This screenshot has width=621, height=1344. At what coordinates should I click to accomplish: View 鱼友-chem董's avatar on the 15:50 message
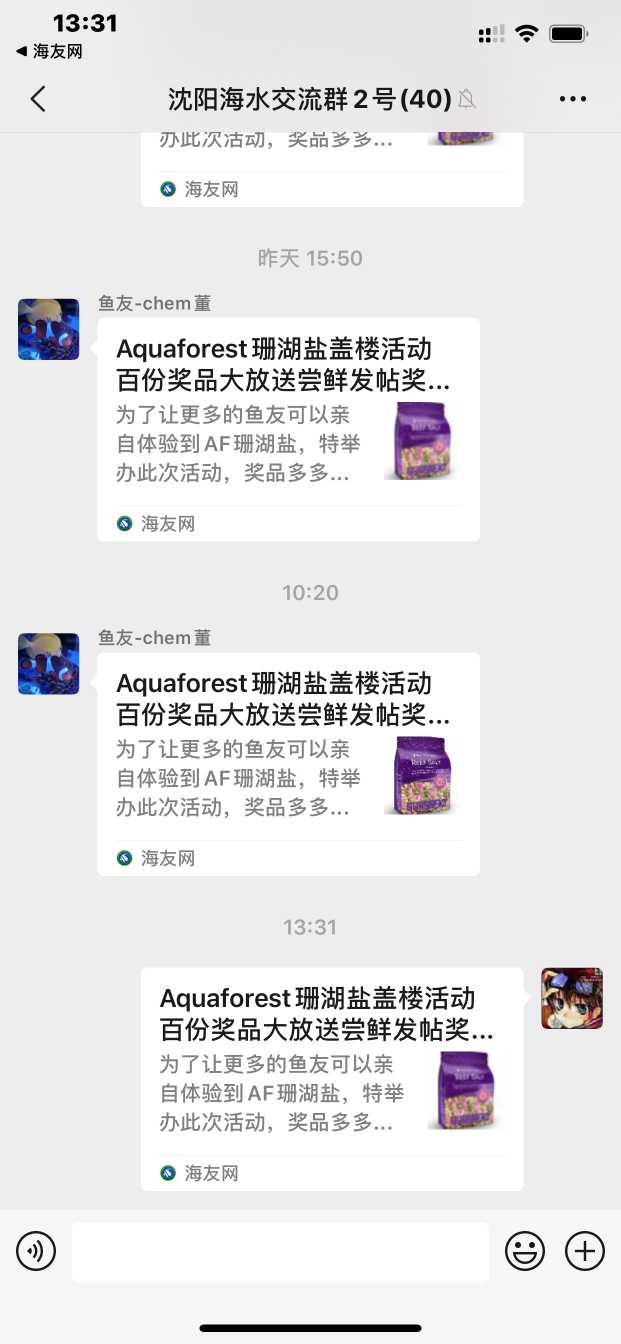(x=49, y=329)
